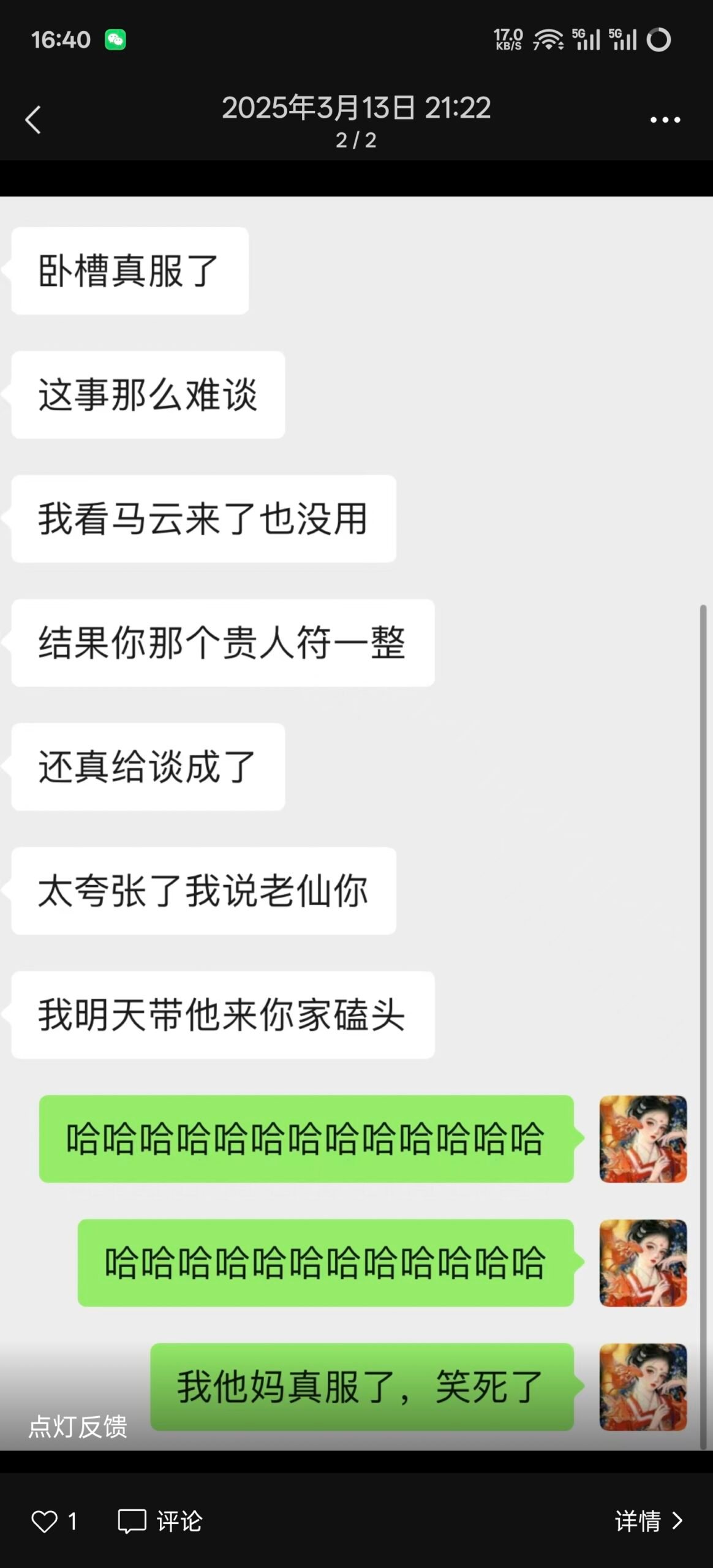Open the three-dot overflow menu

coord(665,120)
